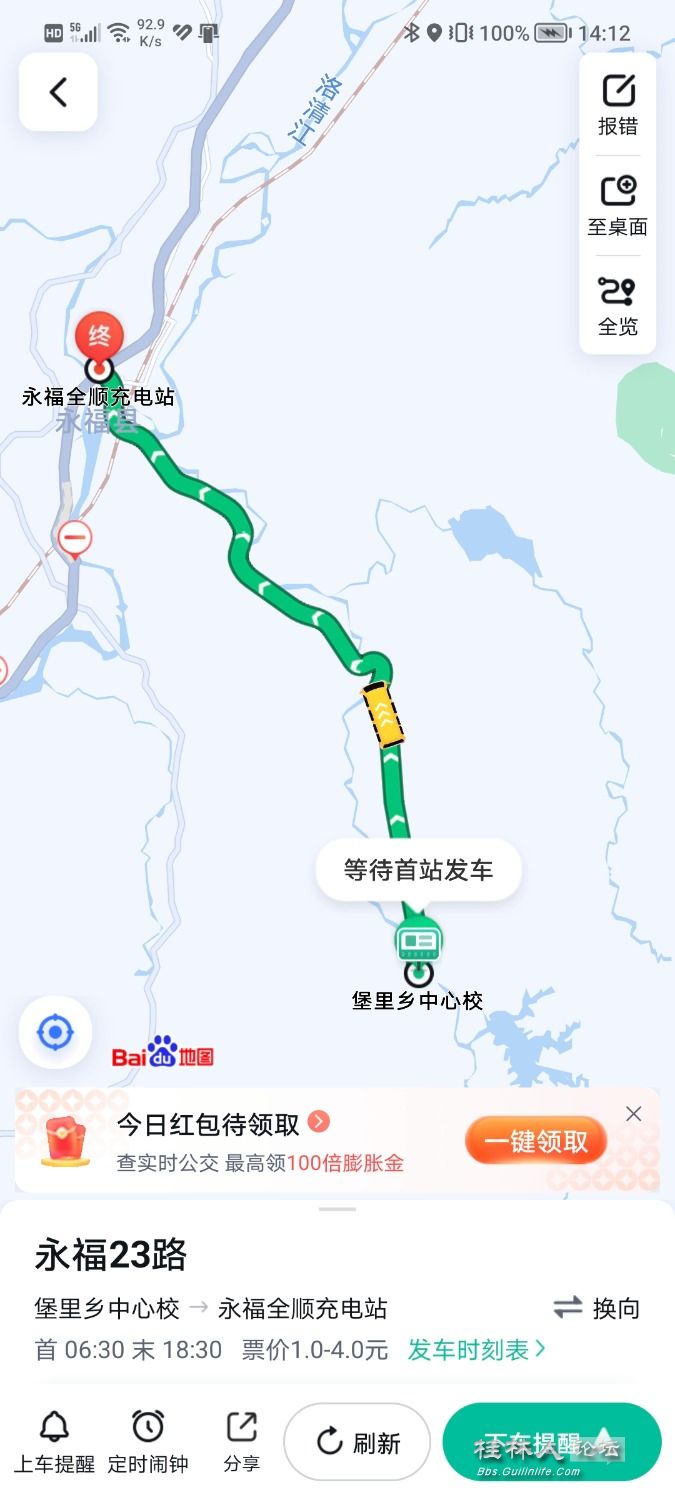Viewport: 675px width, 1500px height.
Task: Share this bus route via 分享
Action: [241, 1442]
